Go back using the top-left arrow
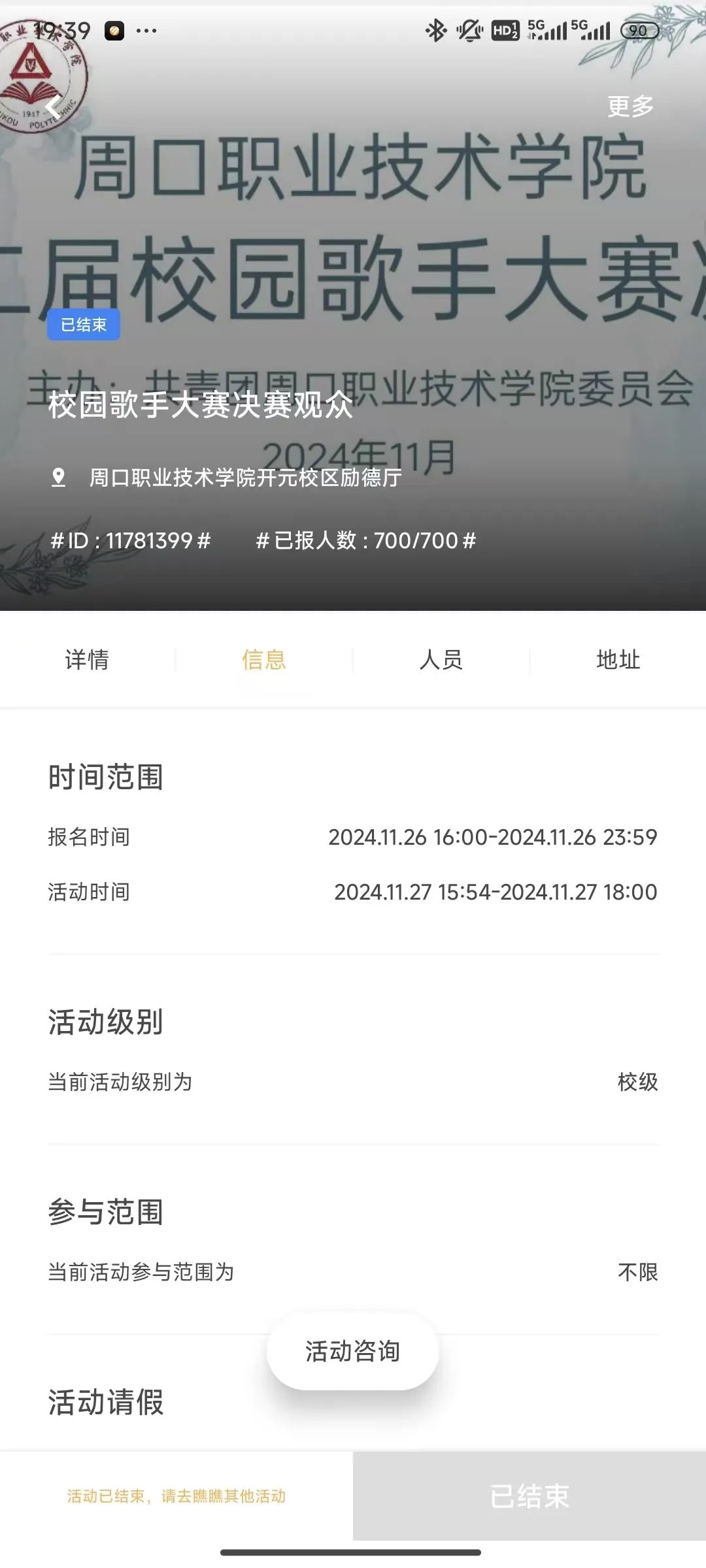 pyautogui.click(x=54, y=106)
